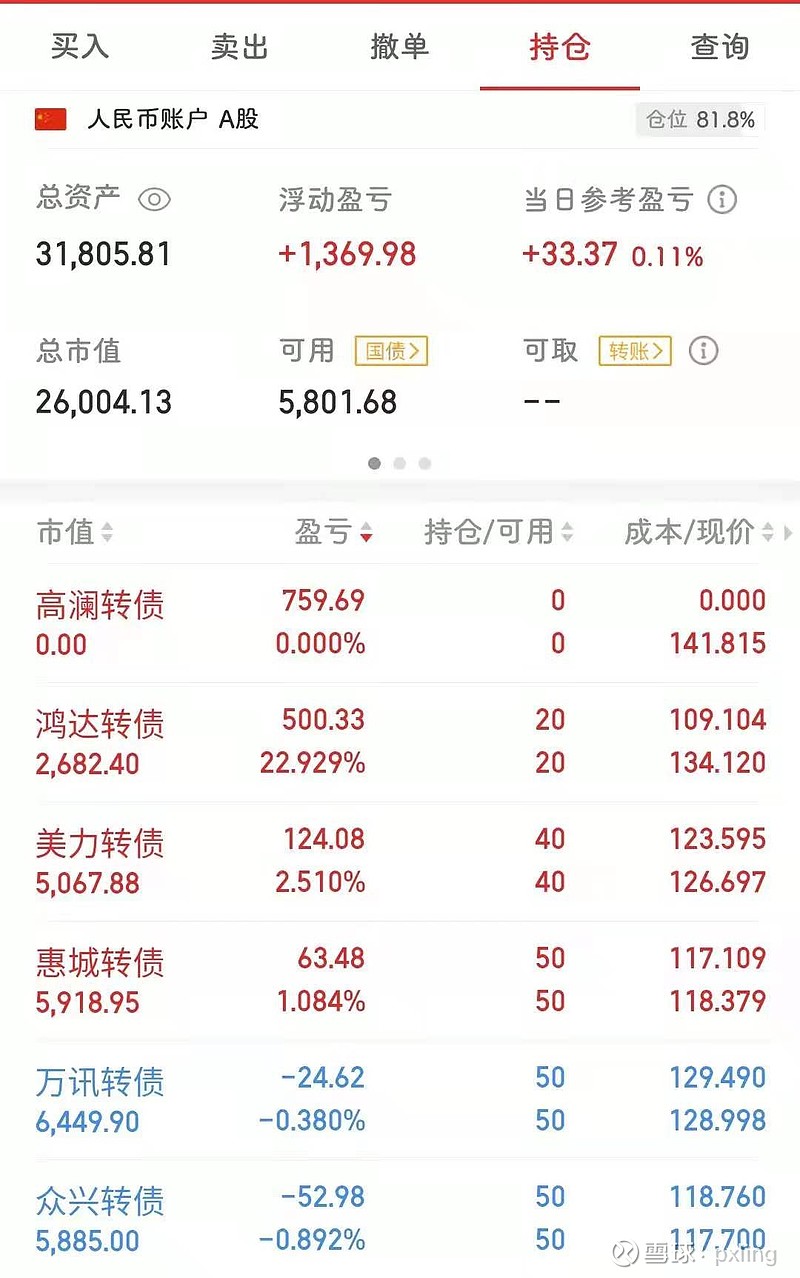Sort holdings by 成本/现价
The image size is (800, 1278).
[x=698, y=532]
